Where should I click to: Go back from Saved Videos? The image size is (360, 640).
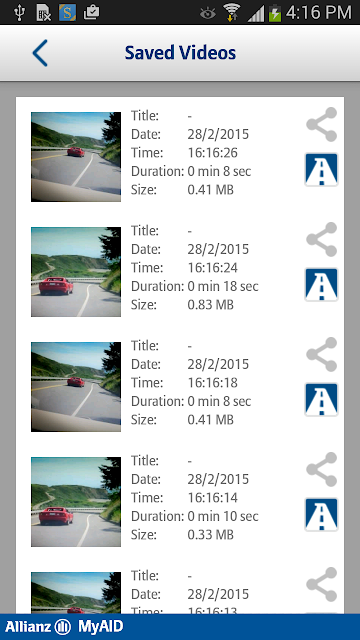tap(40, 53)
